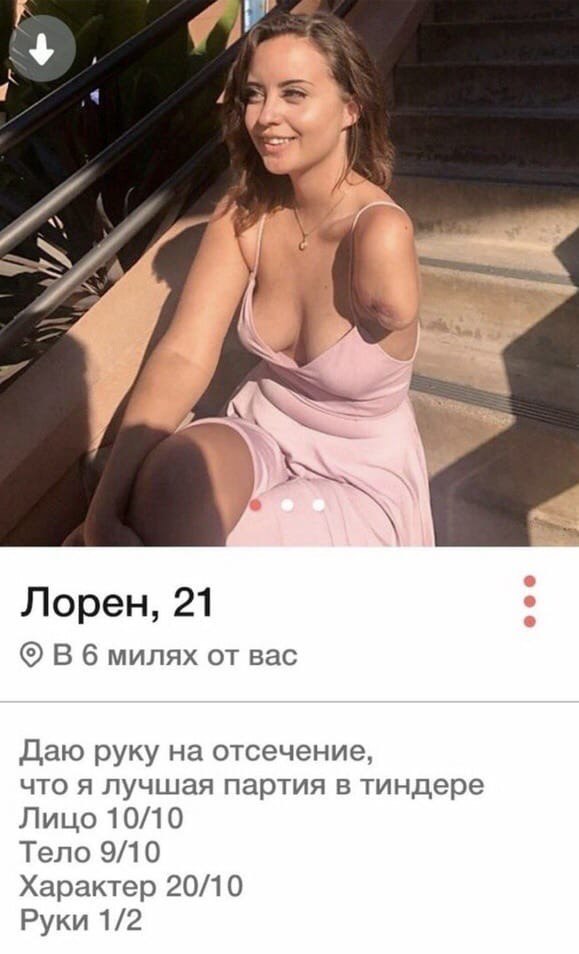Jump to the second photo indicator dot
Screen dimensions: 579x954
[x=288, y=505]
